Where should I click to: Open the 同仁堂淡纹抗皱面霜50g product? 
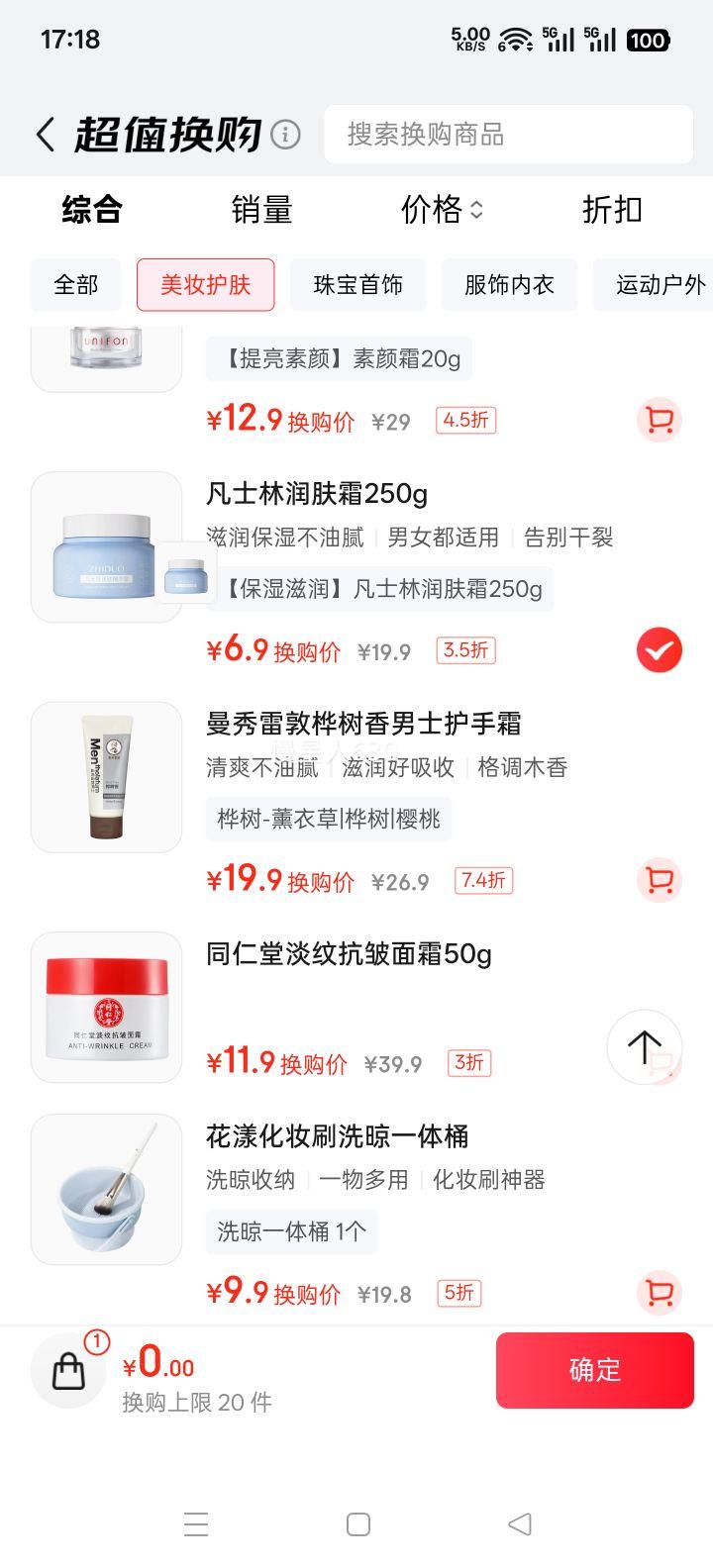349,954
